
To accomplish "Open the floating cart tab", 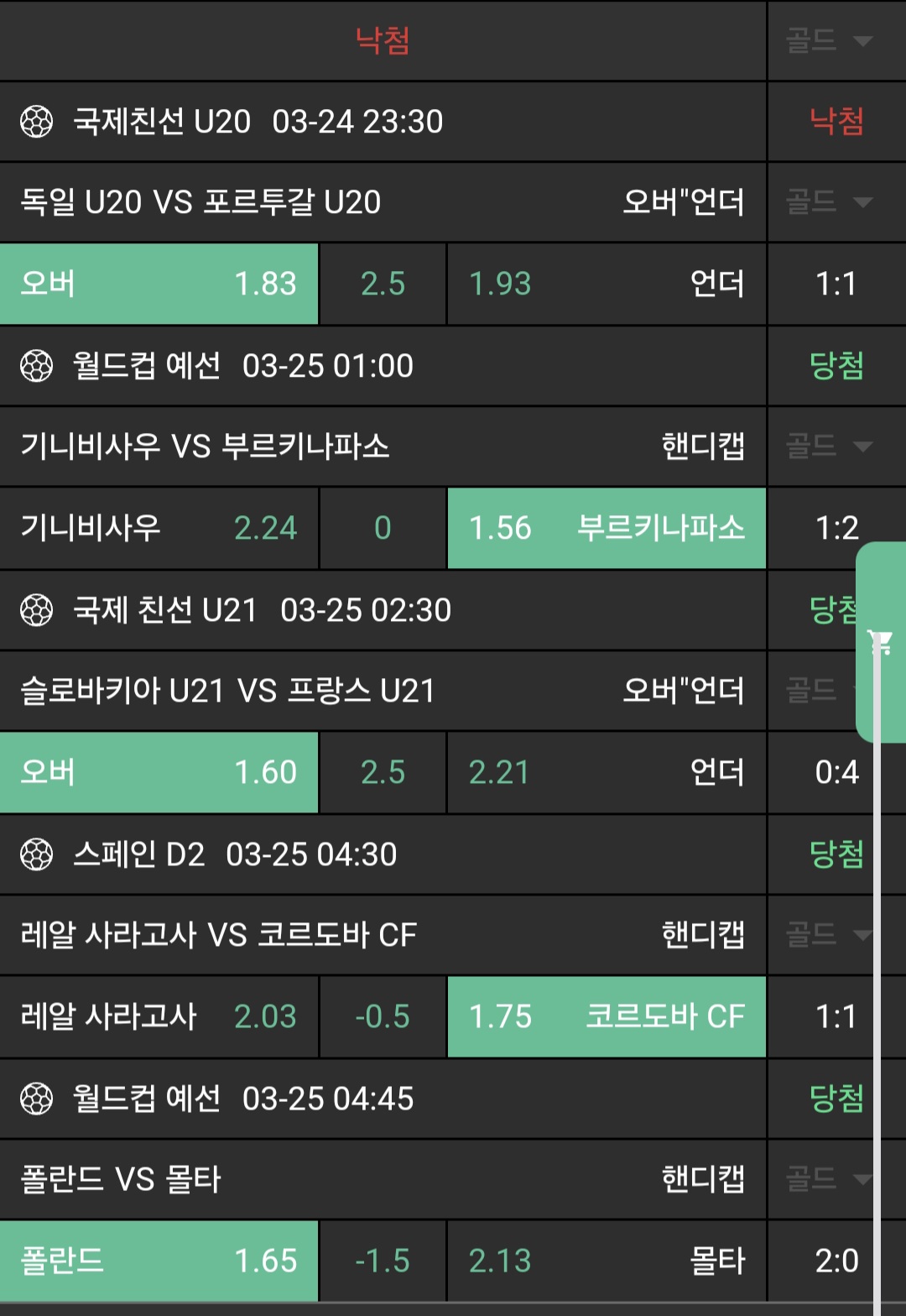I will (881, 643).
